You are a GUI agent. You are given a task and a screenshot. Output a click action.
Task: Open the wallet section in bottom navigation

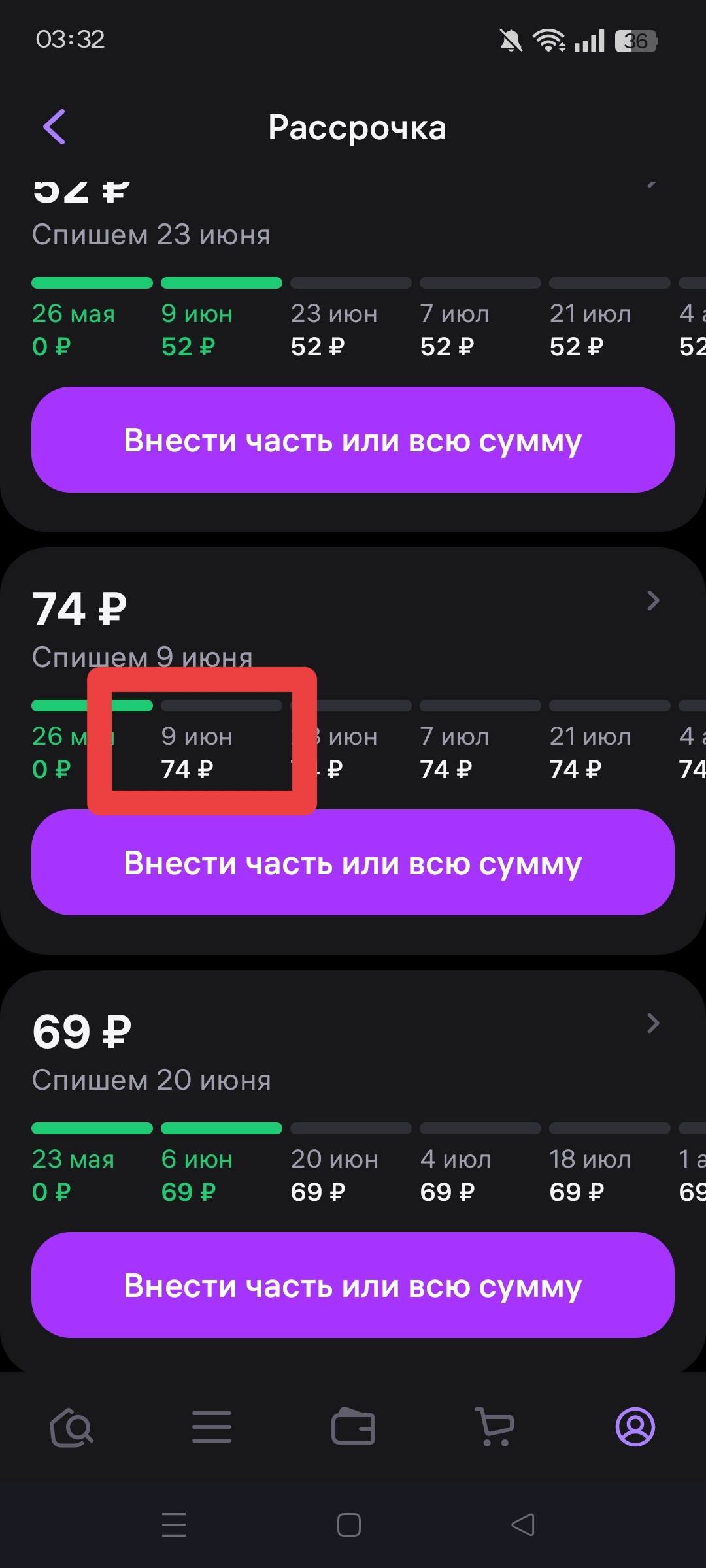353,1427
